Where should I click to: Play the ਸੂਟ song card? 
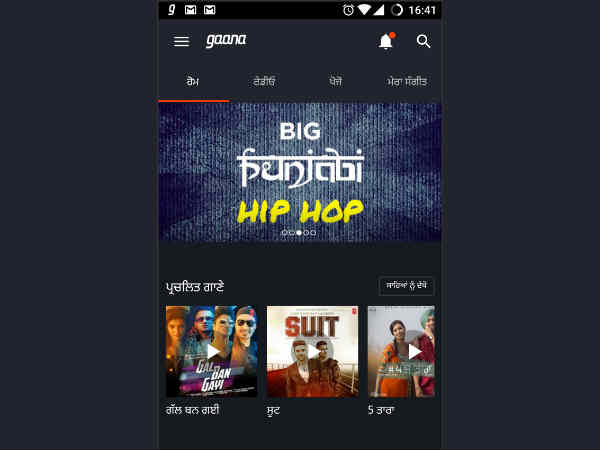[x=312, y=352]
